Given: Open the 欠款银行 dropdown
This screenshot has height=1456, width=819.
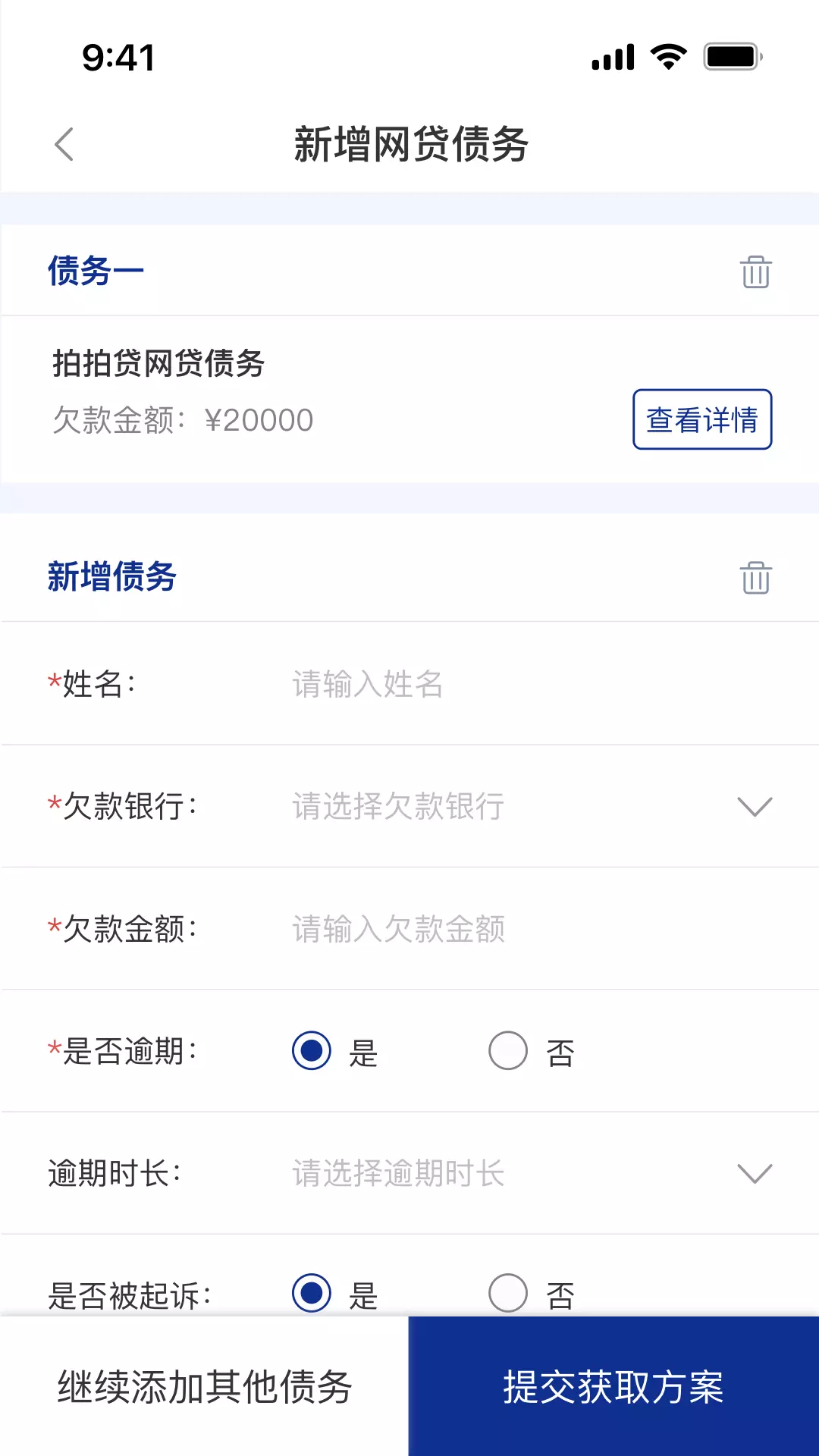Looking at the screenshot, I should pyautogui.click(x=531, y=806).
